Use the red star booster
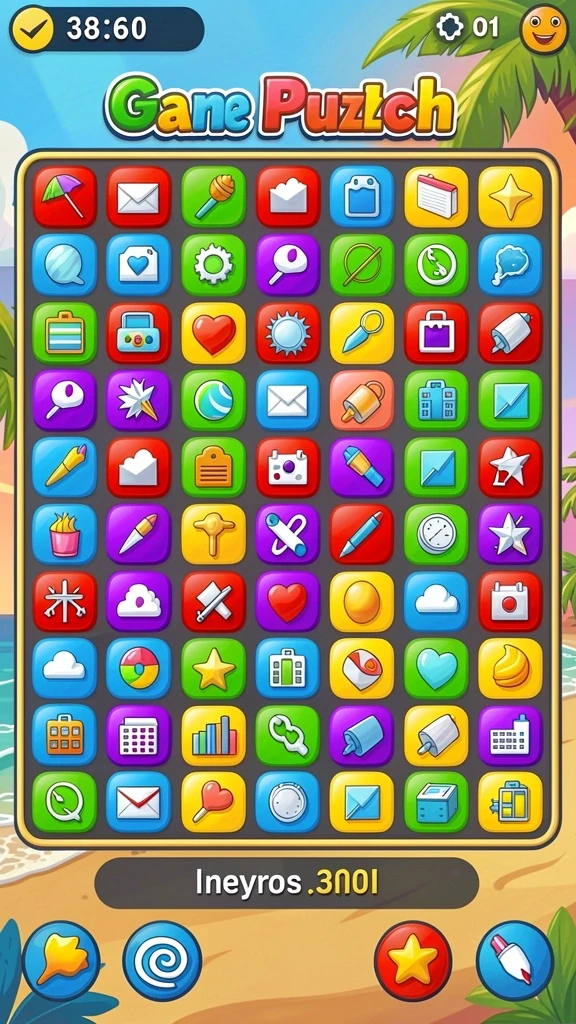This screenshot has height=1024, width=576. (x=413, y=960)
